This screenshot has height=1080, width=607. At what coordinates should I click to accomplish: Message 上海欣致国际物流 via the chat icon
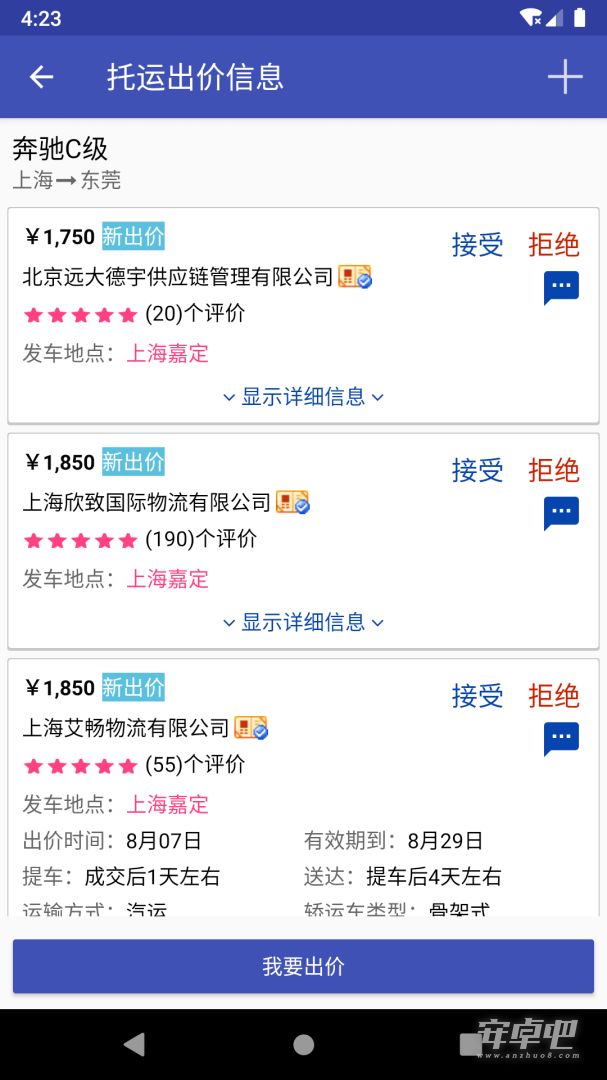(x=561, y=513)
